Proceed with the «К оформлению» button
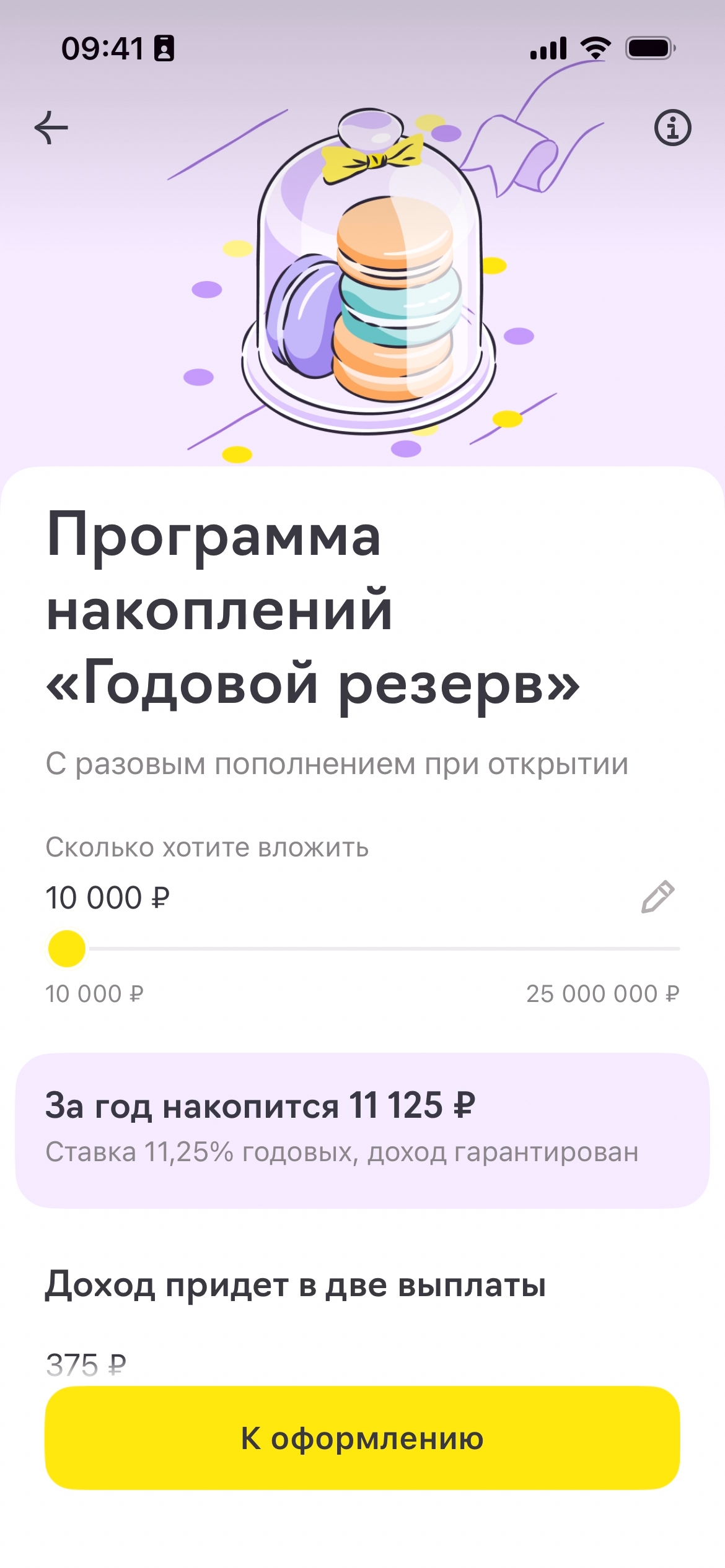 point(362,1437)
